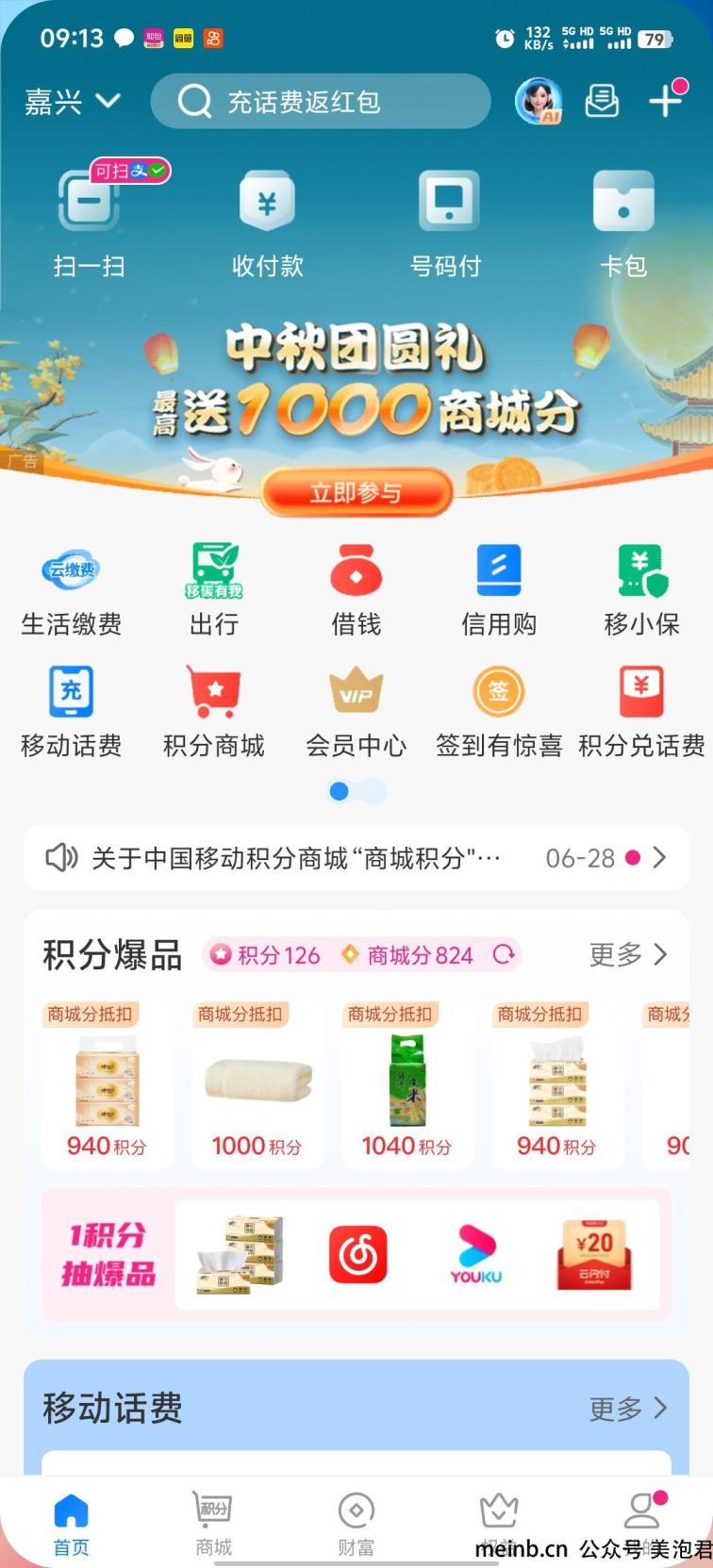Tap the 充话费返红包 search box

click(x=321, y=101)
